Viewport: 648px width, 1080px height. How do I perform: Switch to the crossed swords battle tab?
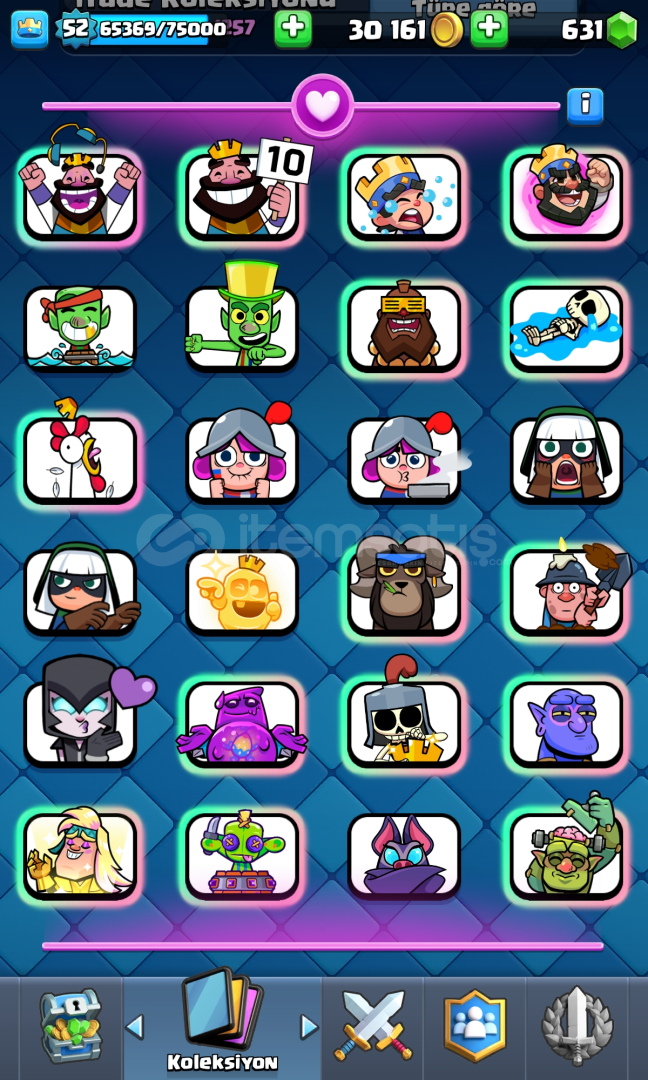[x=373, y=1025]
